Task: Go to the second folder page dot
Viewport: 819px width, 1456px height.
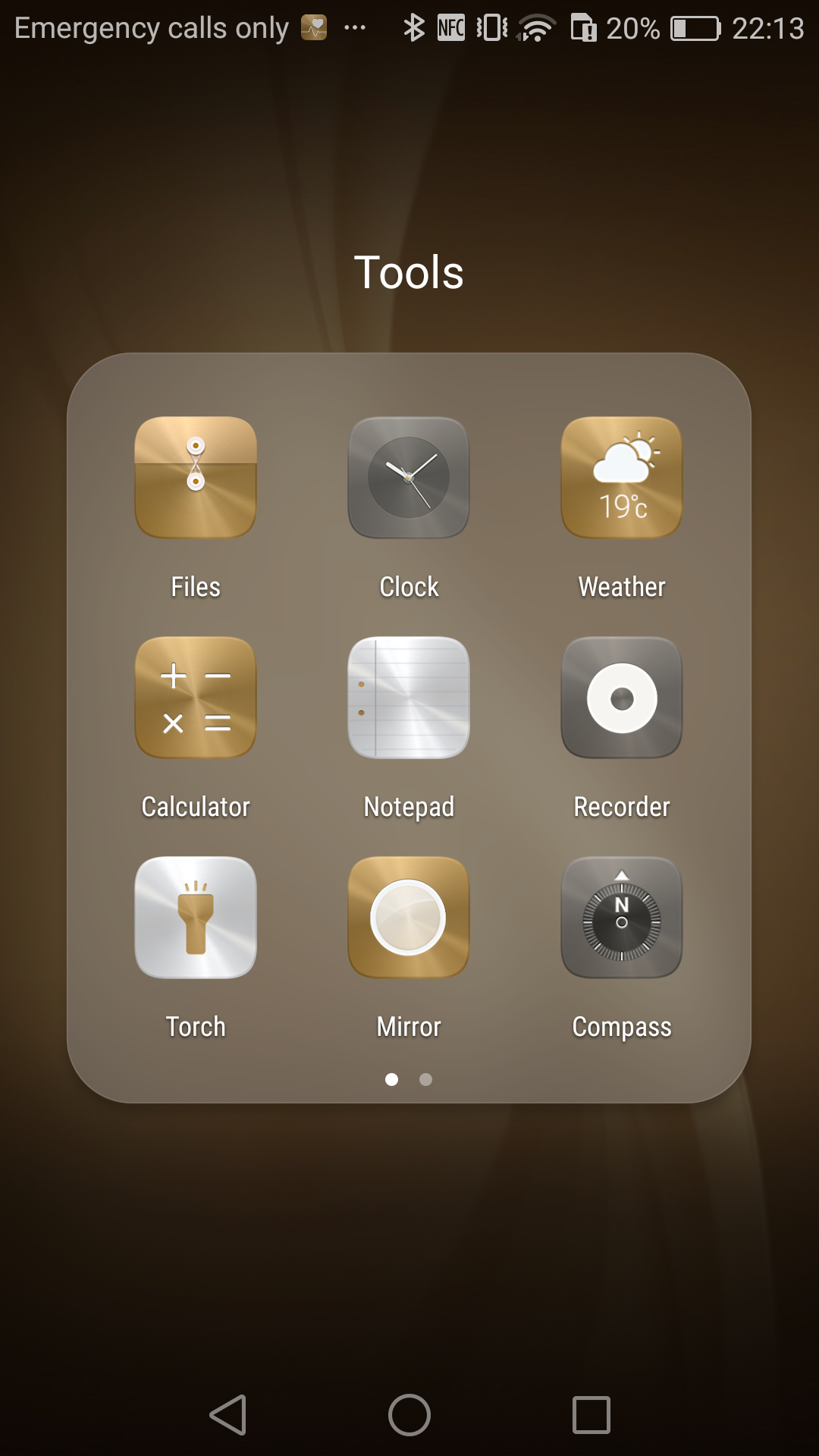Action: (425, 1079)
